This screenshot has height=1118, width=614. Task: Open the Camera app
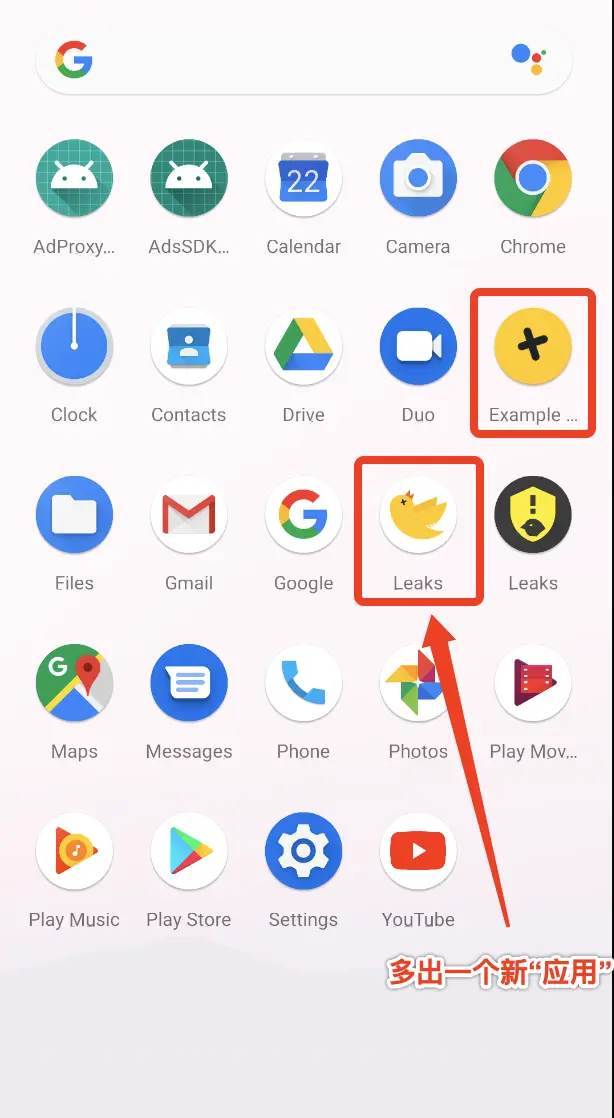[418, 180]
